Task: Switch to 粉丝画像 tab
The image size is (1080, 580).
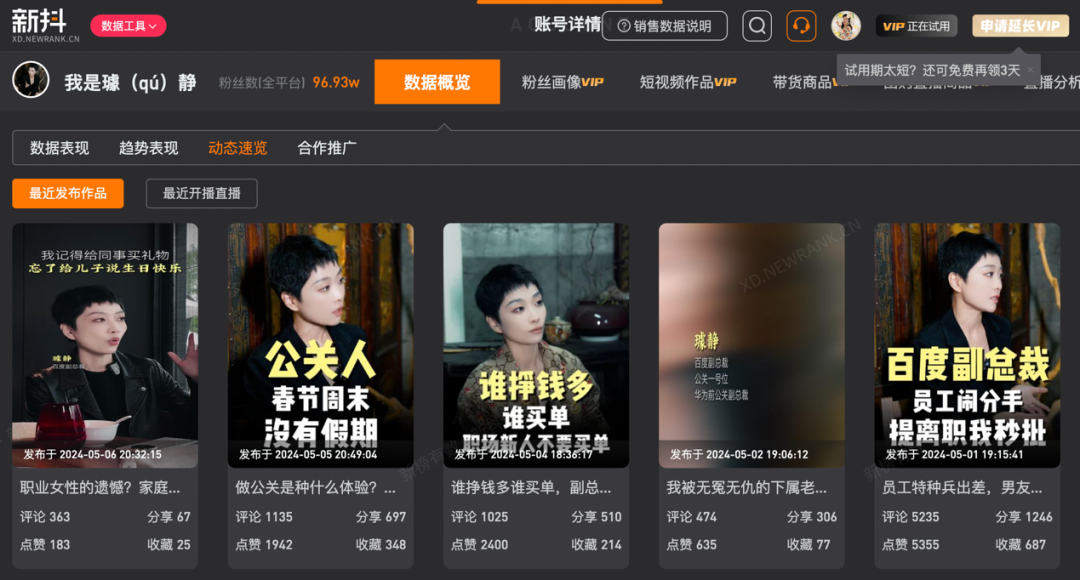Action: point(562,82)
